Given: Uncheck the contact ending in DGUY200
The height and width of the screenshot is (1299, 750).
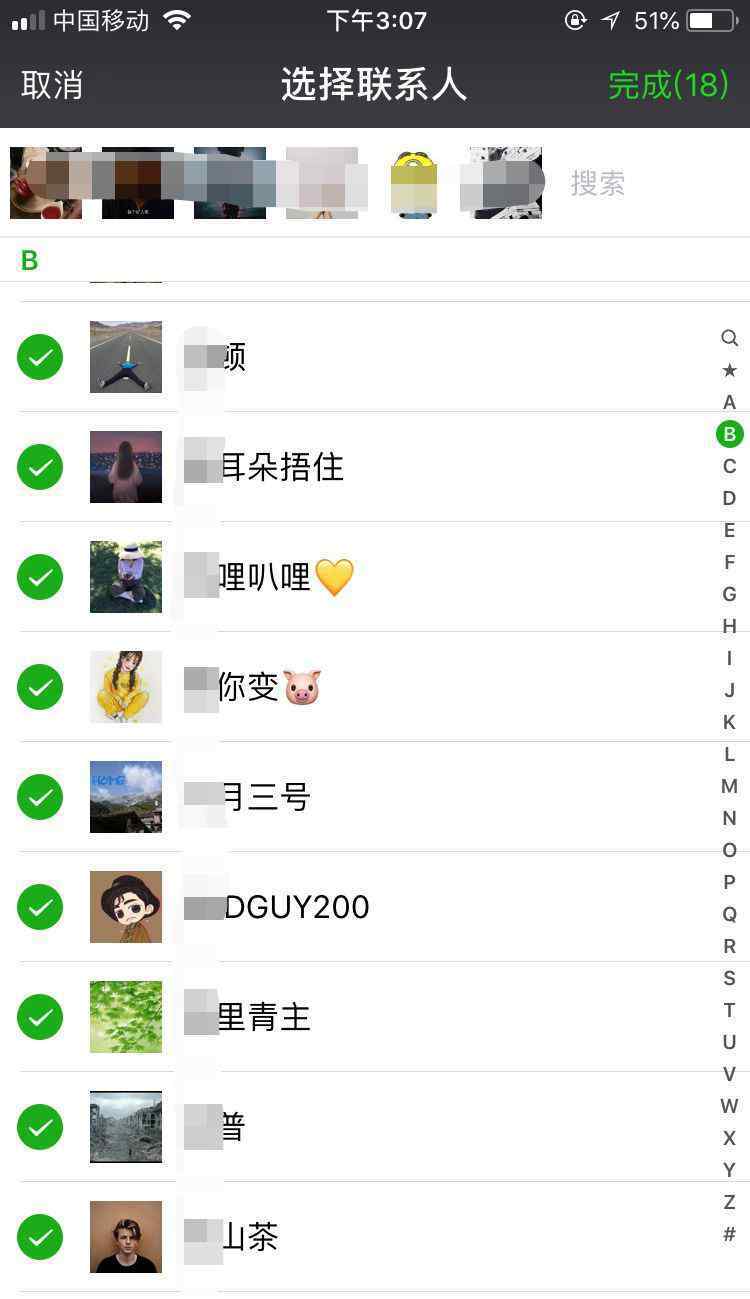Looking at the screenshot, I should click(40, 907).
